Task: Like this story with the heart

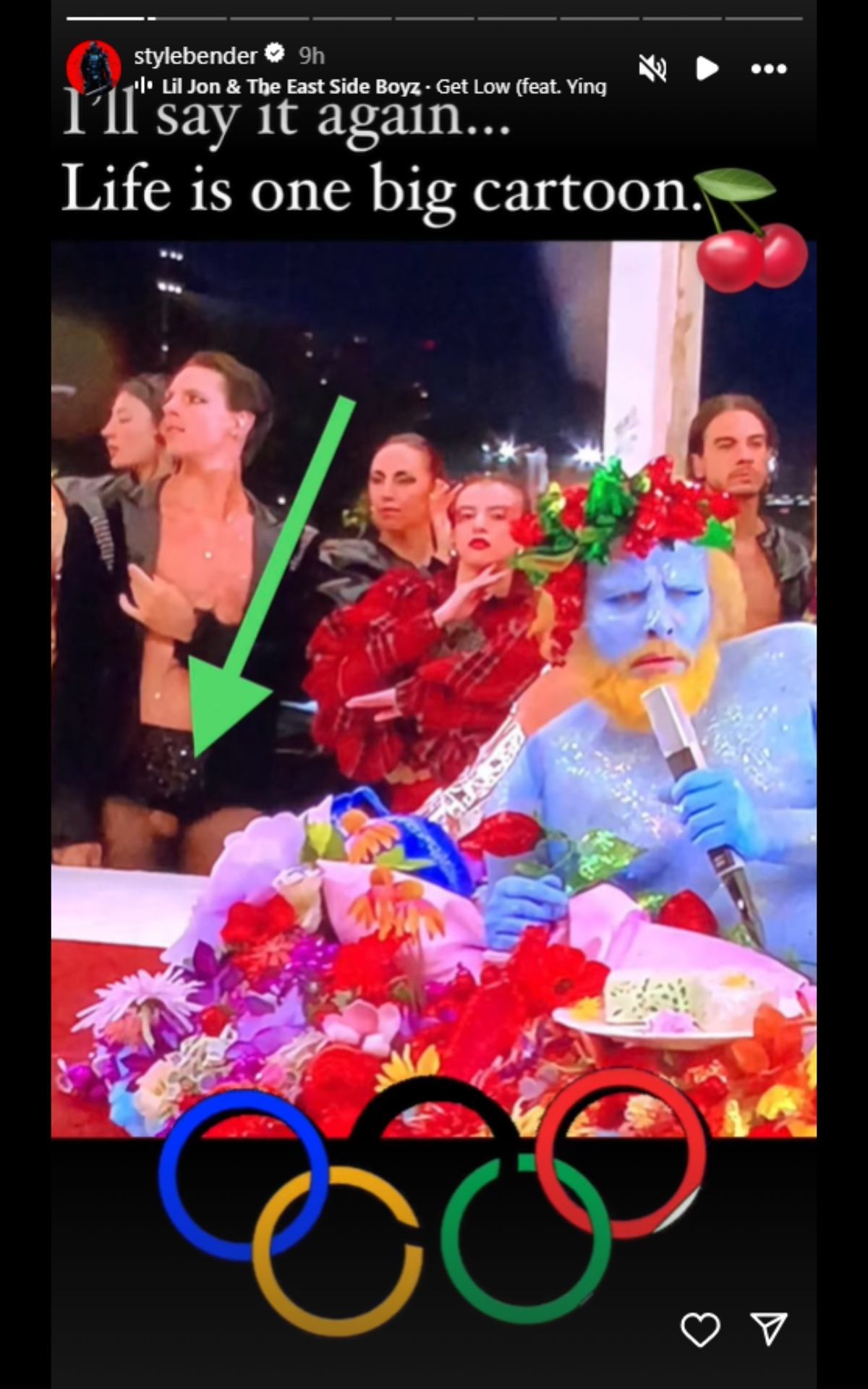Action: point(699,1329)
